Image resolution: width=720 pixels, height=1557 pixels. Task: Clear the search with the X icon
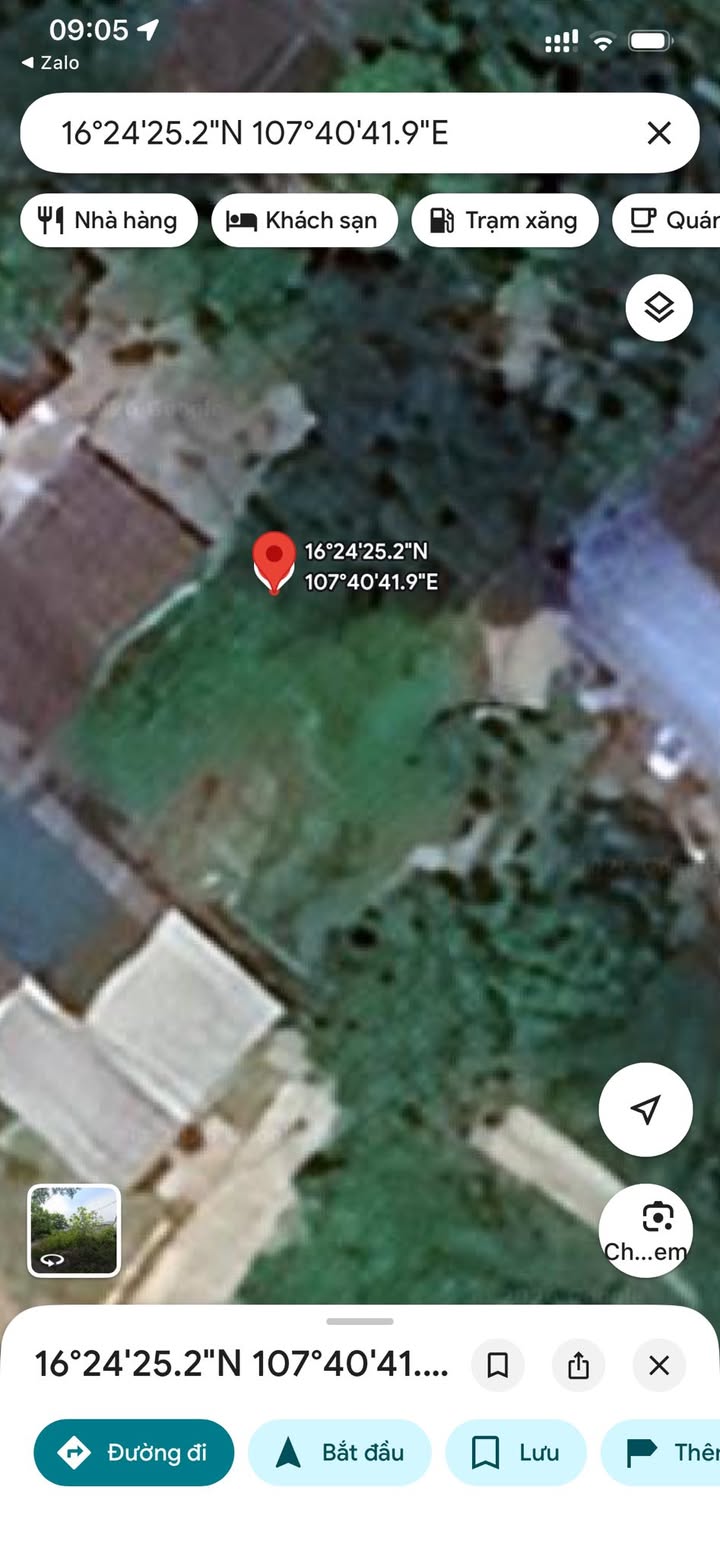tap(658, 133)
